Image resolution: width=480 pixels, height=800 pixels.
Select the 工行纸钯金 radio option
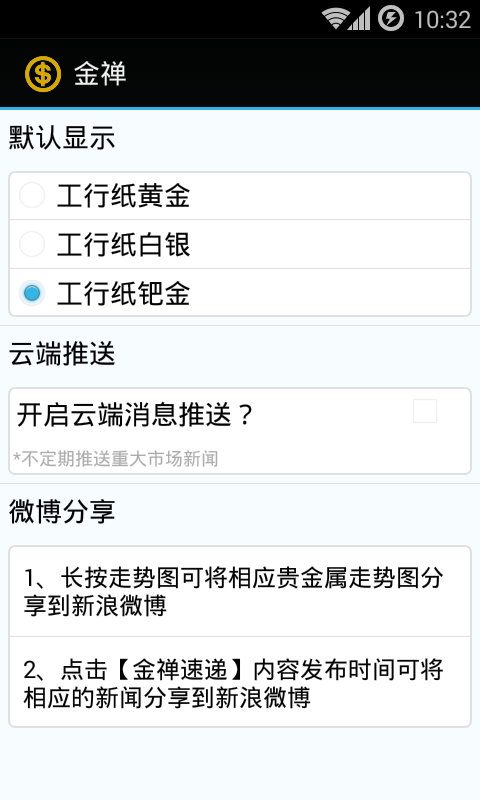click(240, 293)
